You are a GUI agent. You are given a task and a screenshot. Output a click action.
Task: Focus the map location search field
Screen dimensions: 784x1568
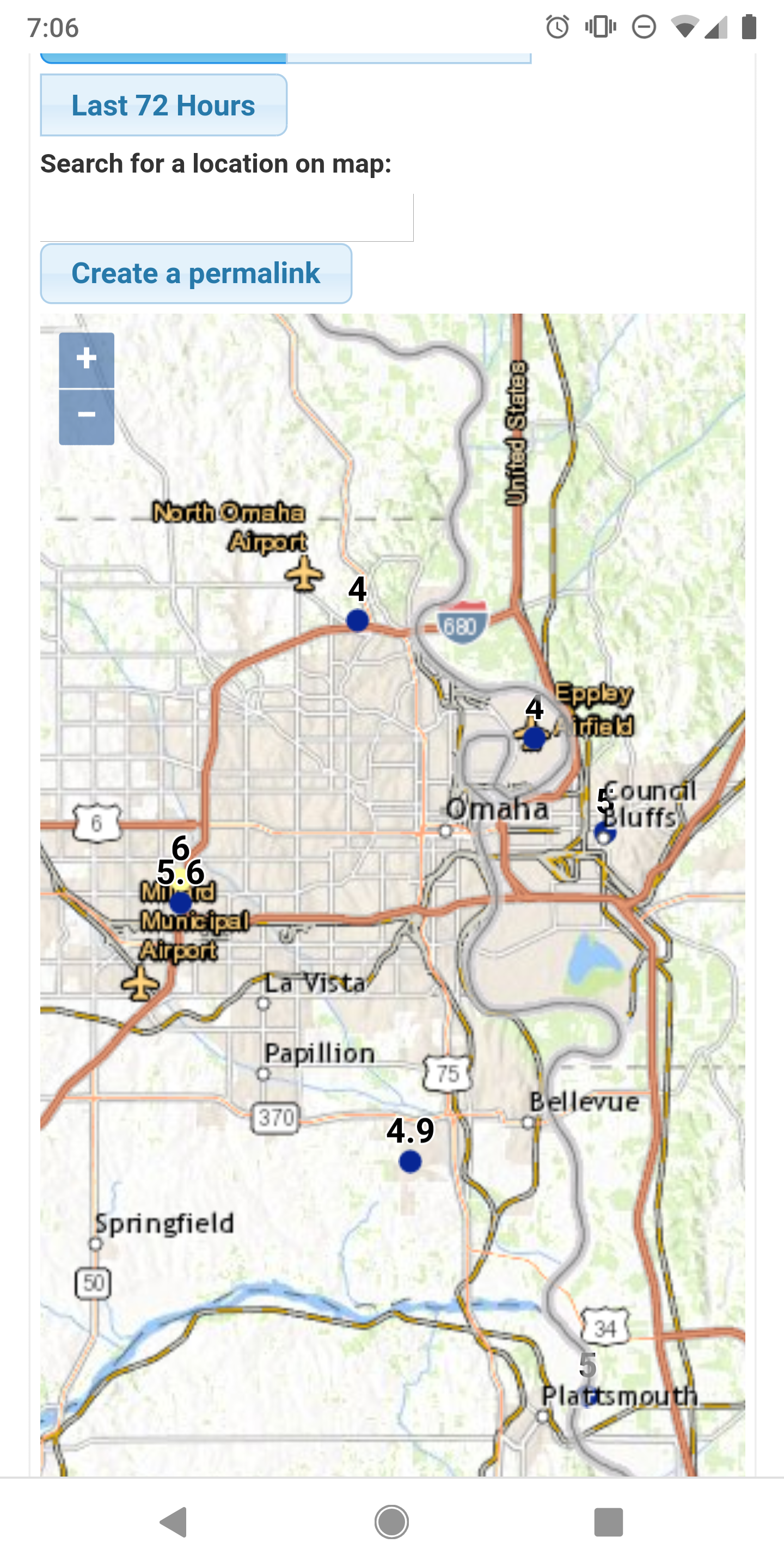226,217
